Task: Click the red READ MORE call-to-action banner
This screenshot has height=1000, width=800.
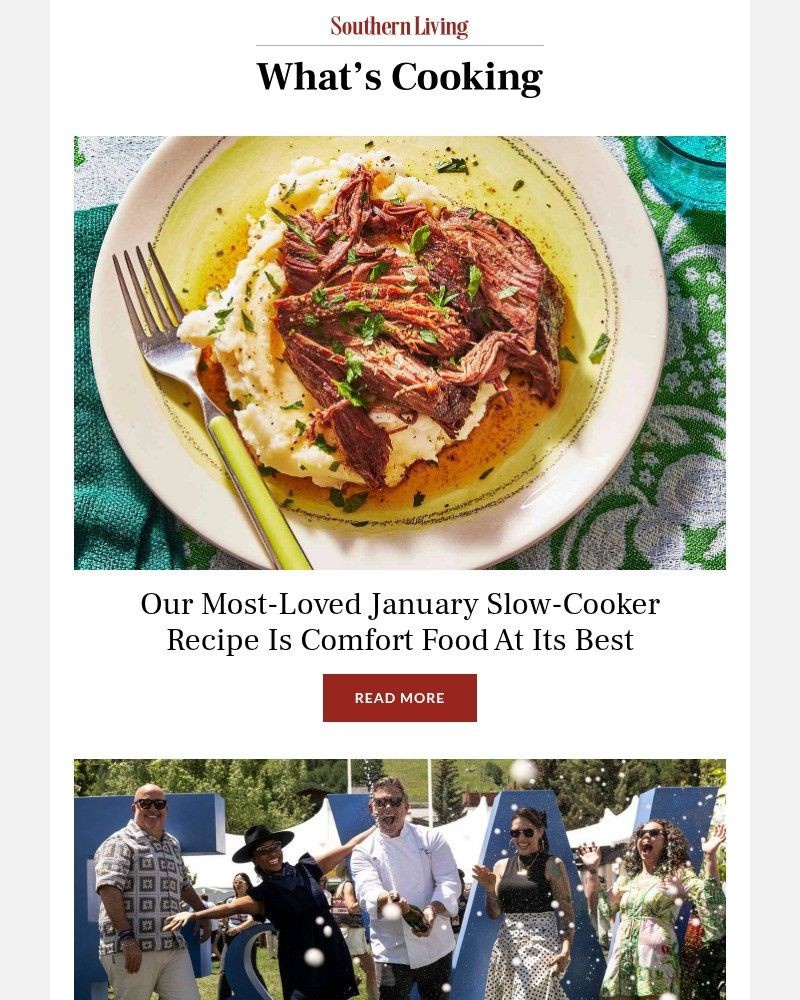Action: click(399, 697)
